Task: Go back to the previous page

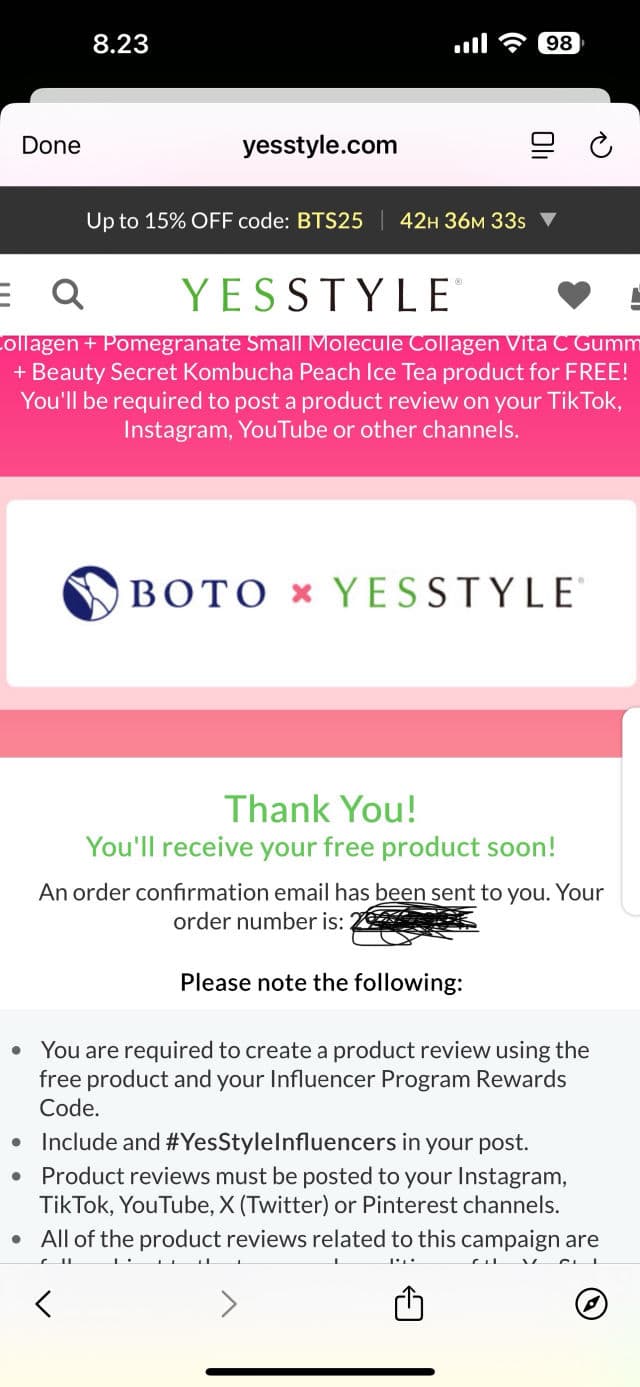Action: [43, 1304]
